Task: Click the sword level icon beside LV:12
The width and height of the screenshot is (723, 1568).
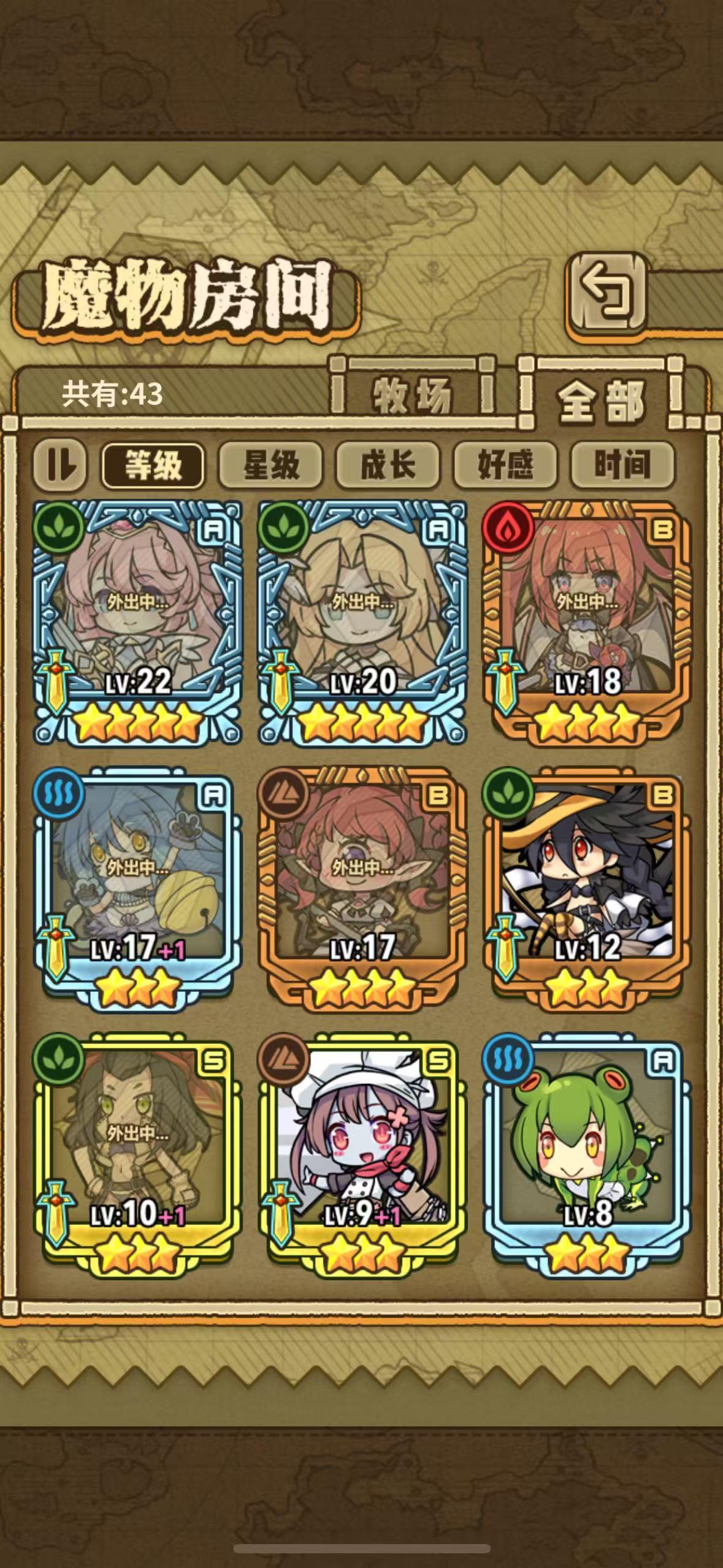Action: 507,948
